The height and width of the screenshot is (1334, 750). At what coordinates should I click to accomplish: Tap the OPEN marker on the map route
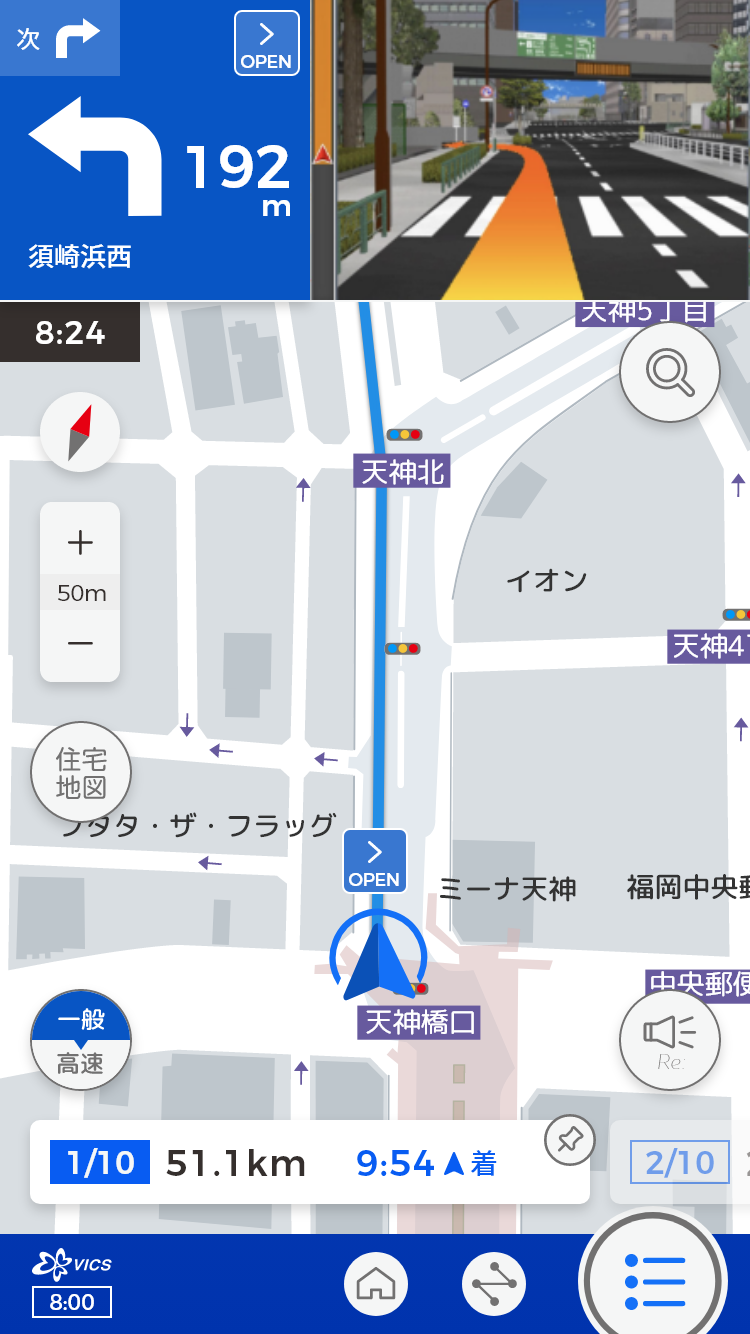(x=375, y=861)
